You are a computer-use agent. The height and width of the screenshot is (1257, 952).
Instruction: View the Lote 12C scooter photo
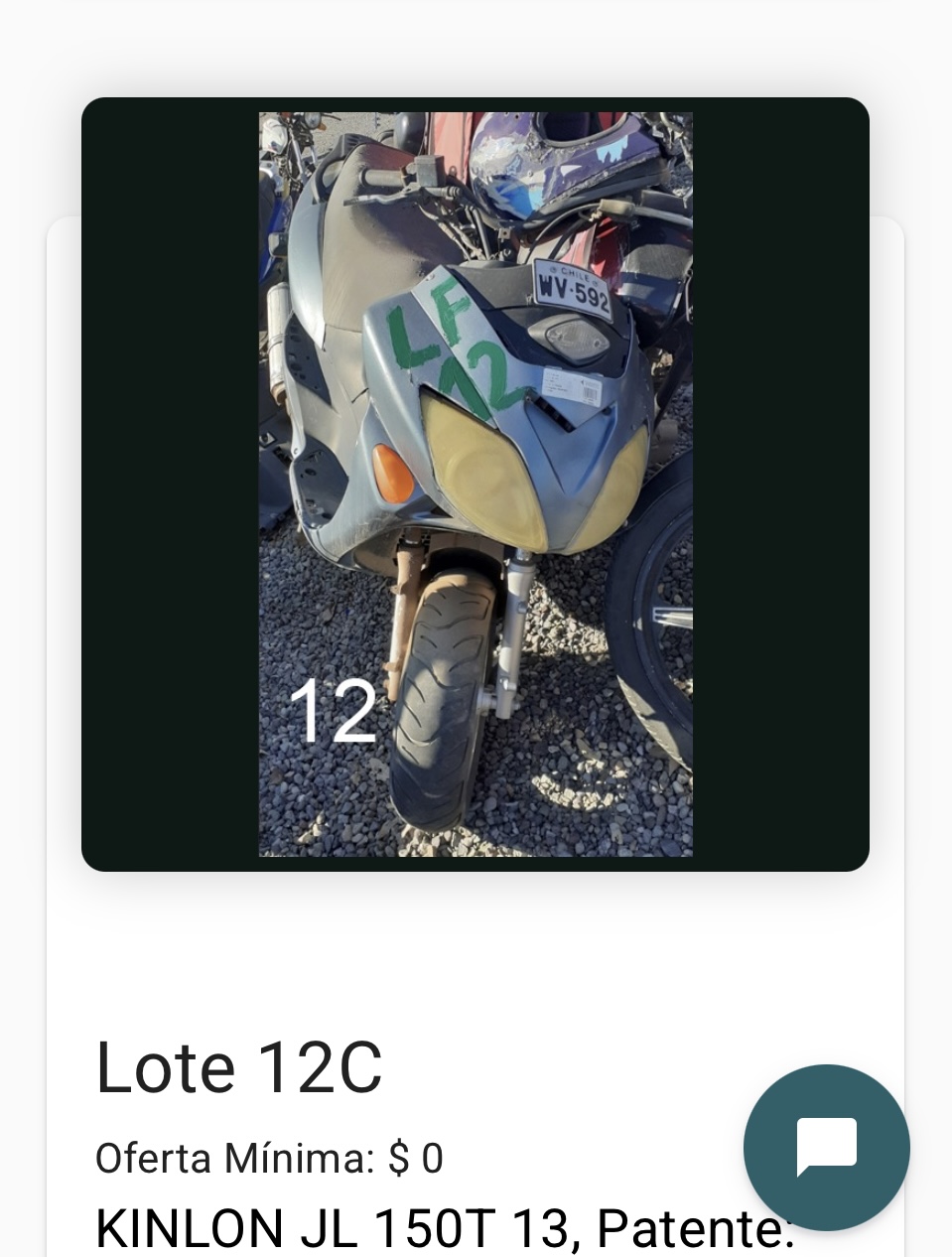tap(476, 485)
